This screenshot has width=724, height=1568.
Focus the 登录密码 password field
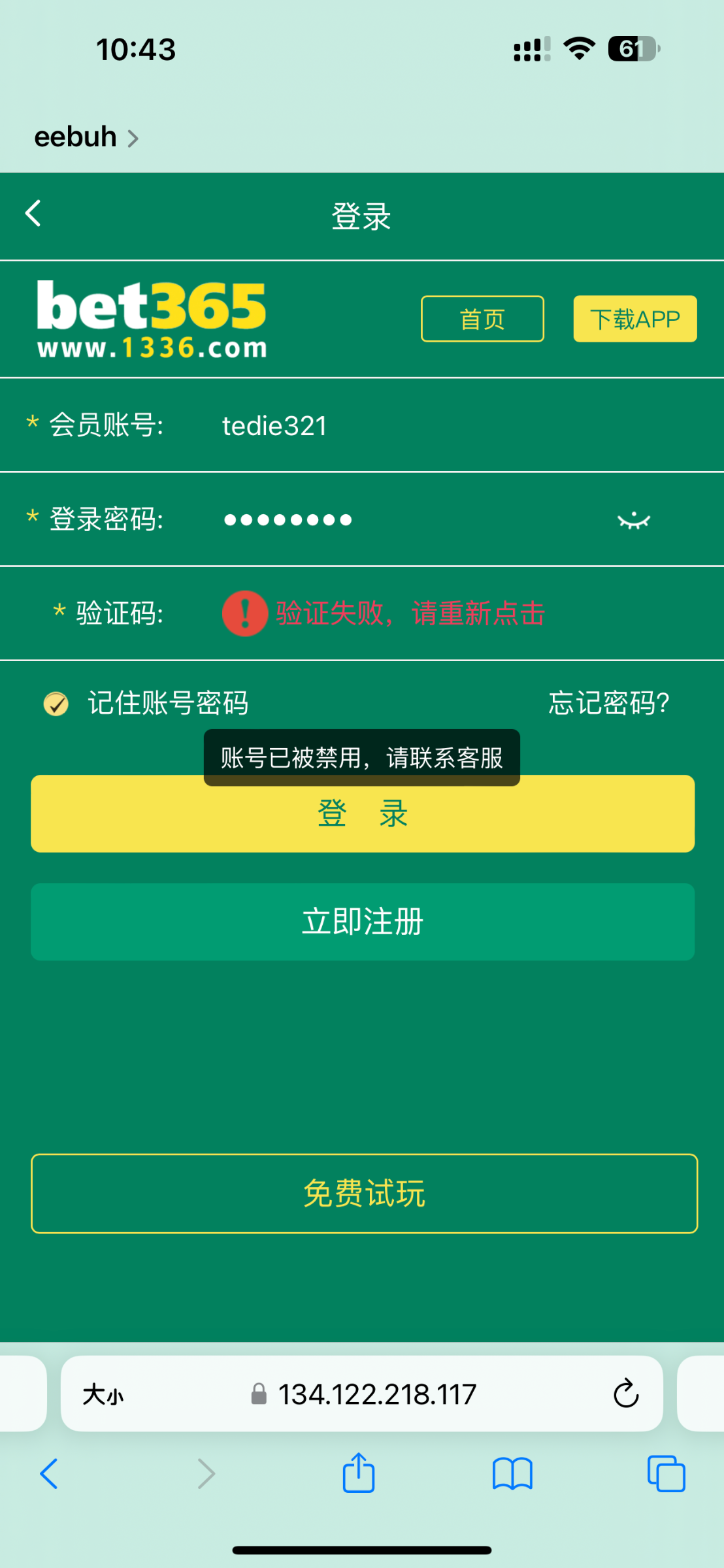362,519
